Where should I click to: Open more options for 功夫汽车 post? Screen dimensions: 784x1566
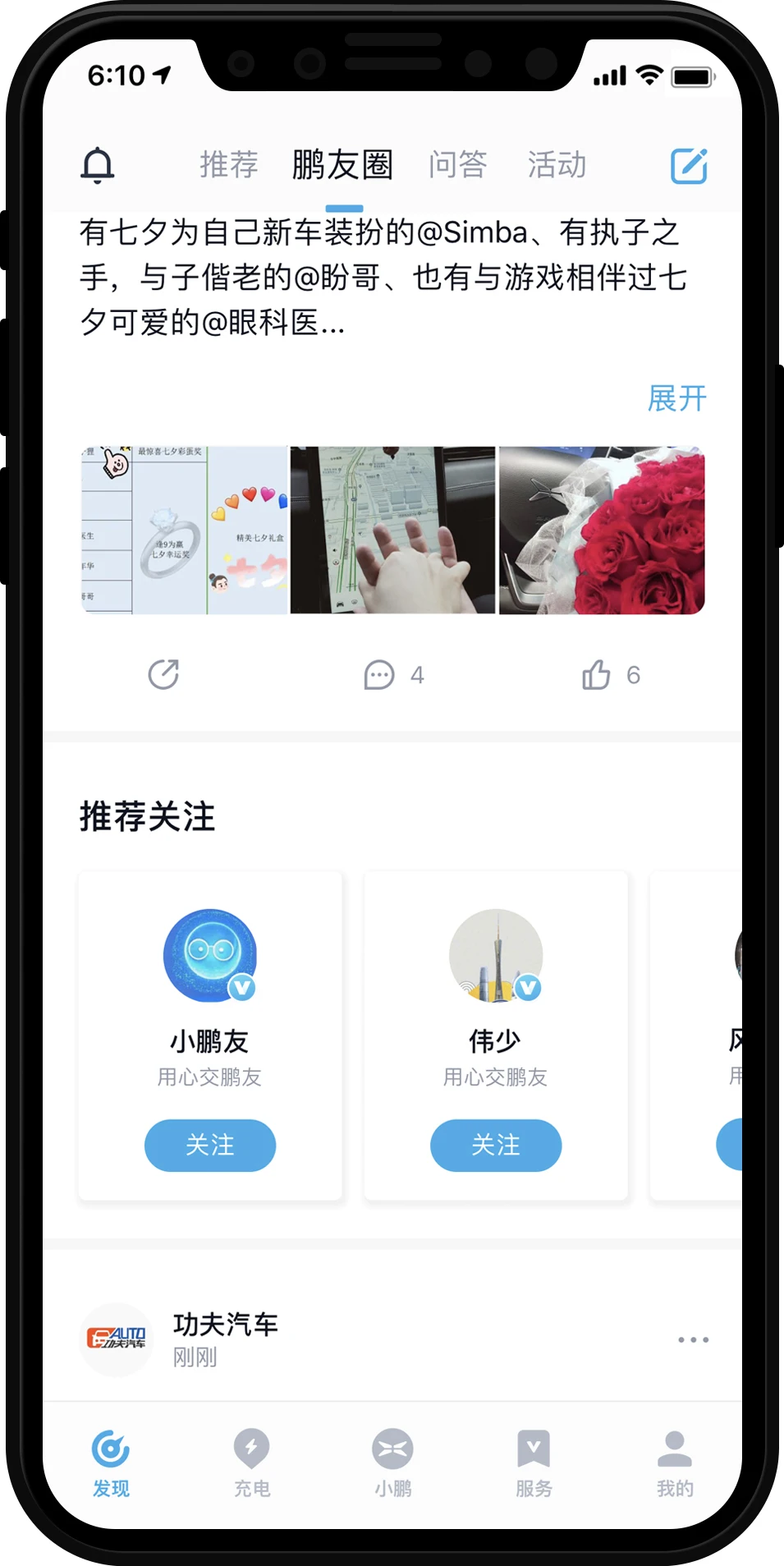pyautogui.click(x=693, y=1339)
